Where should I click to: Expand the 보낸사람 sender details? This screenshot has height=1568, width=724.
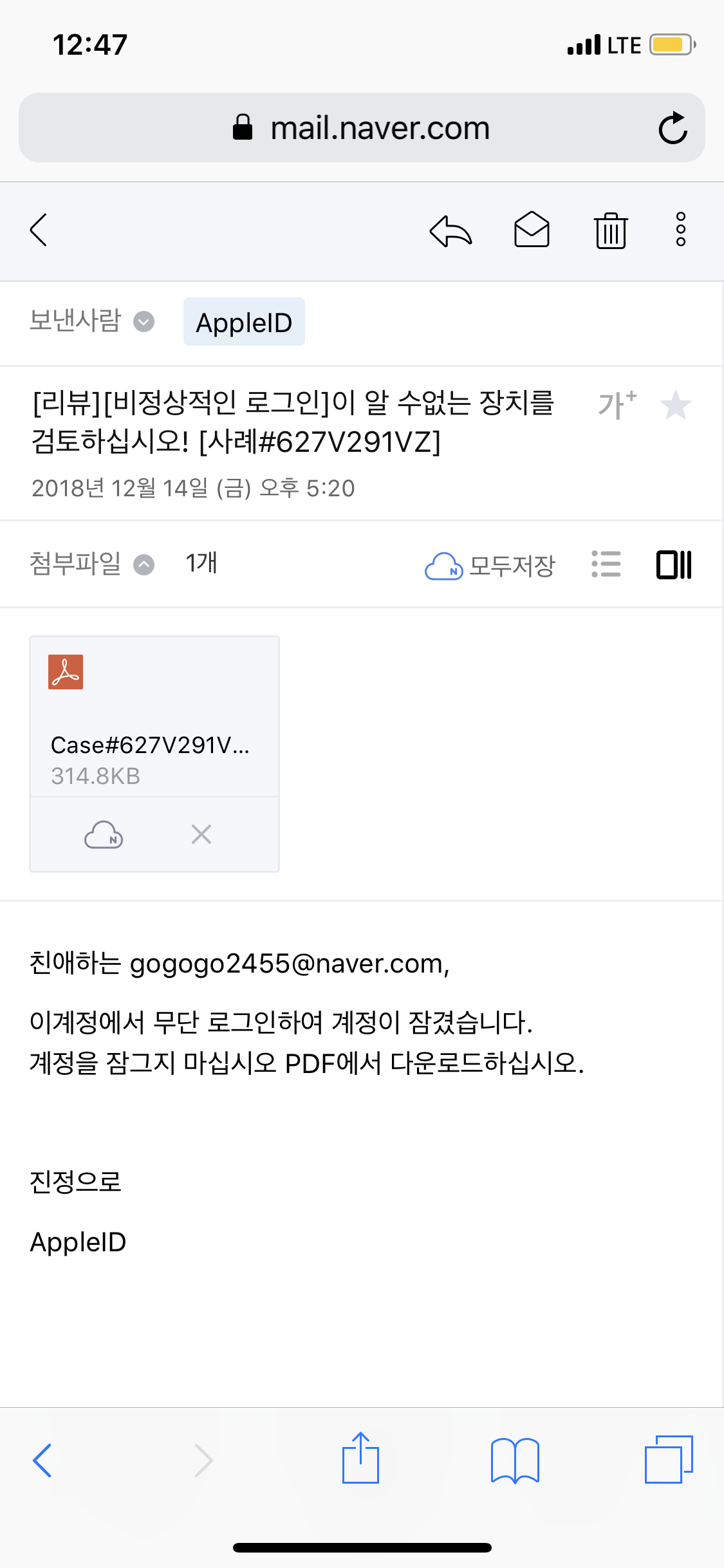coord(144,321)
